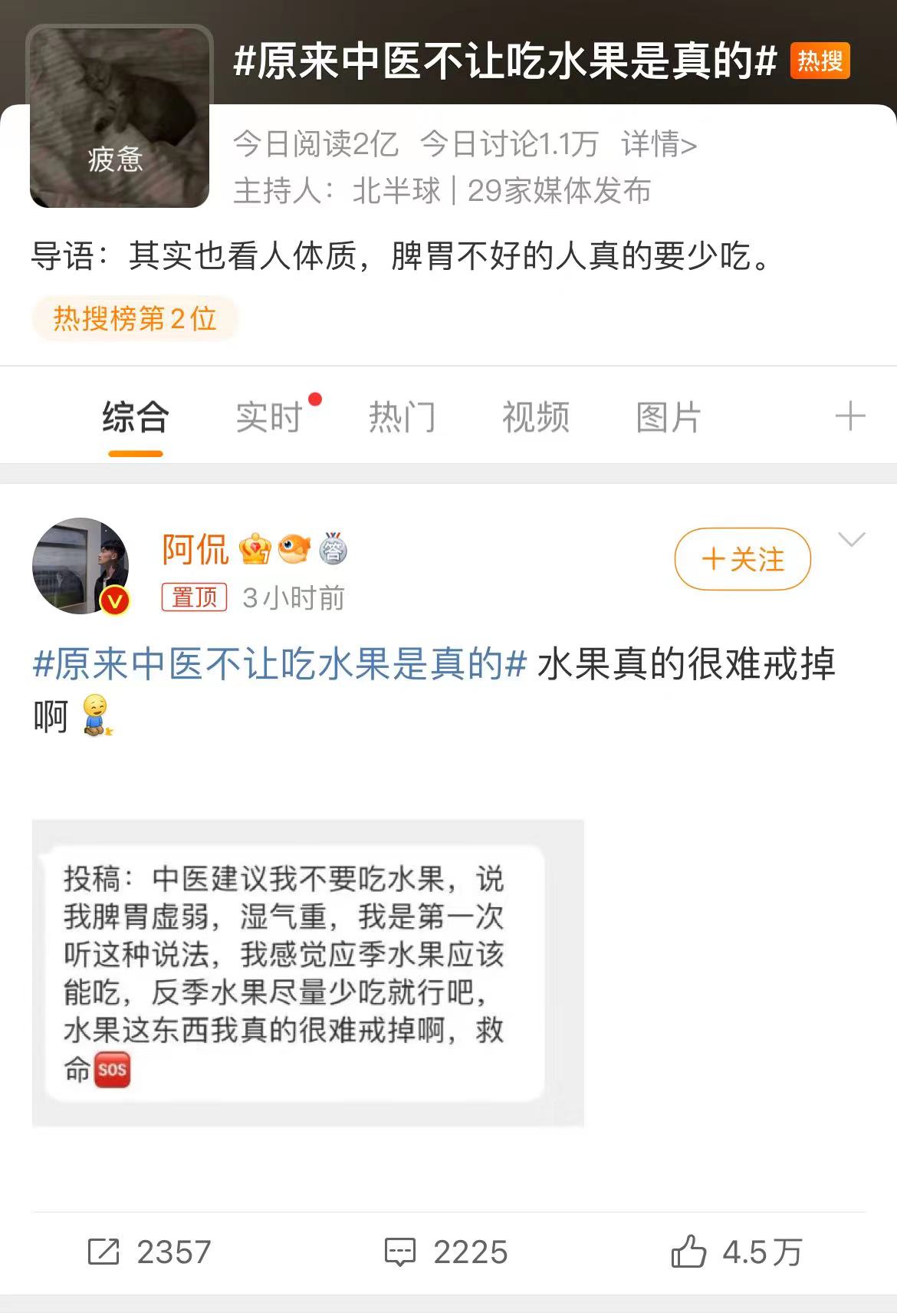Switch to the 实时 tab
Image resolution: width=897 pixels, height=1316 pixels.
point(269,418)
